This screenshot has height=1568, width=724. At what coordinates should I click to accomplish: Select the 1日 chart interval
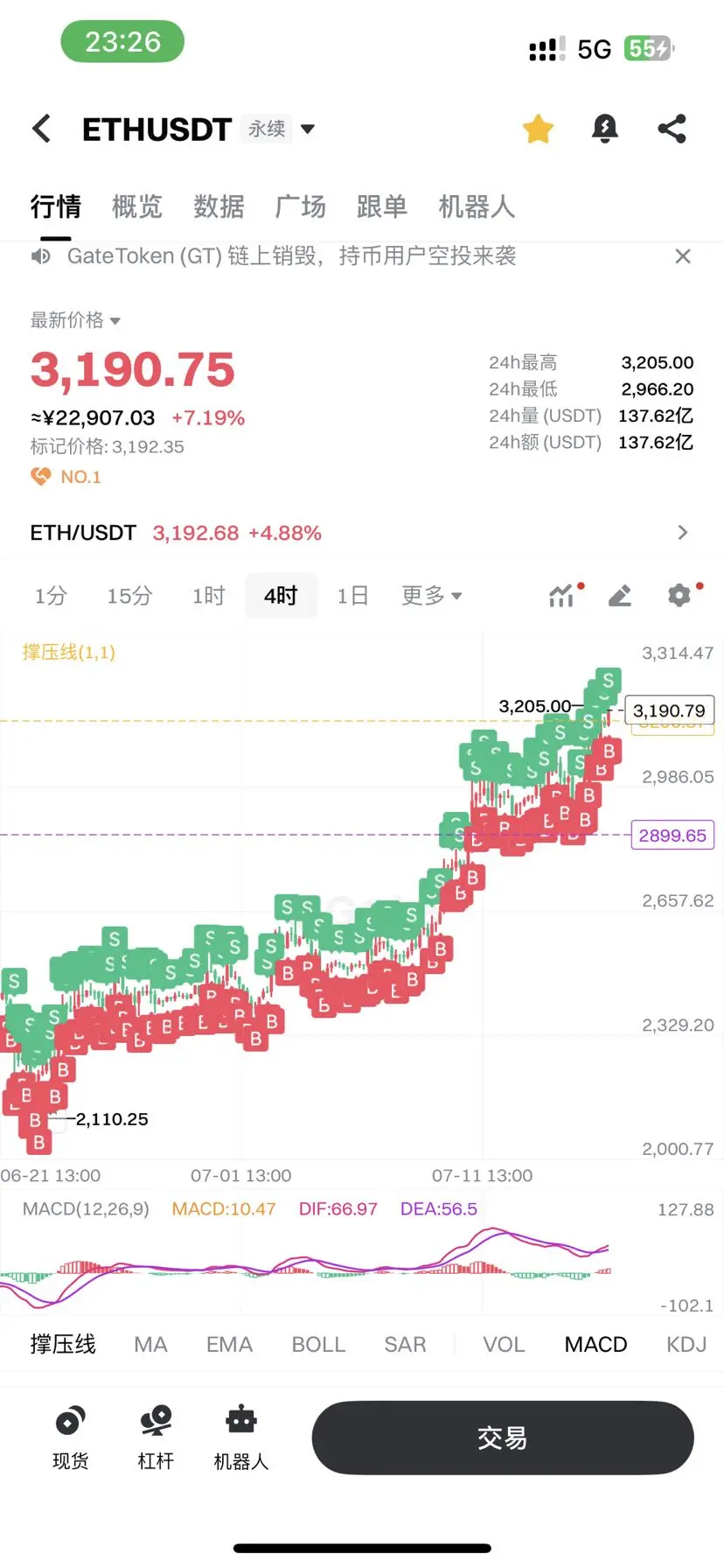352,596
